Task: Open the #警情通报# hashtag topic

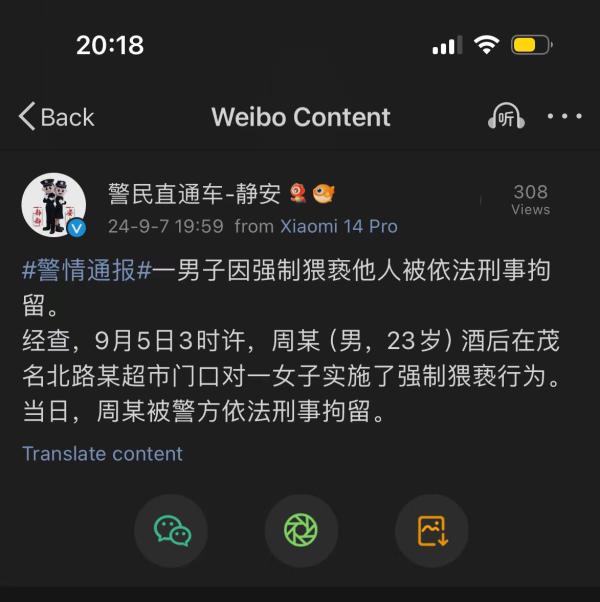Action: point(87,270)
